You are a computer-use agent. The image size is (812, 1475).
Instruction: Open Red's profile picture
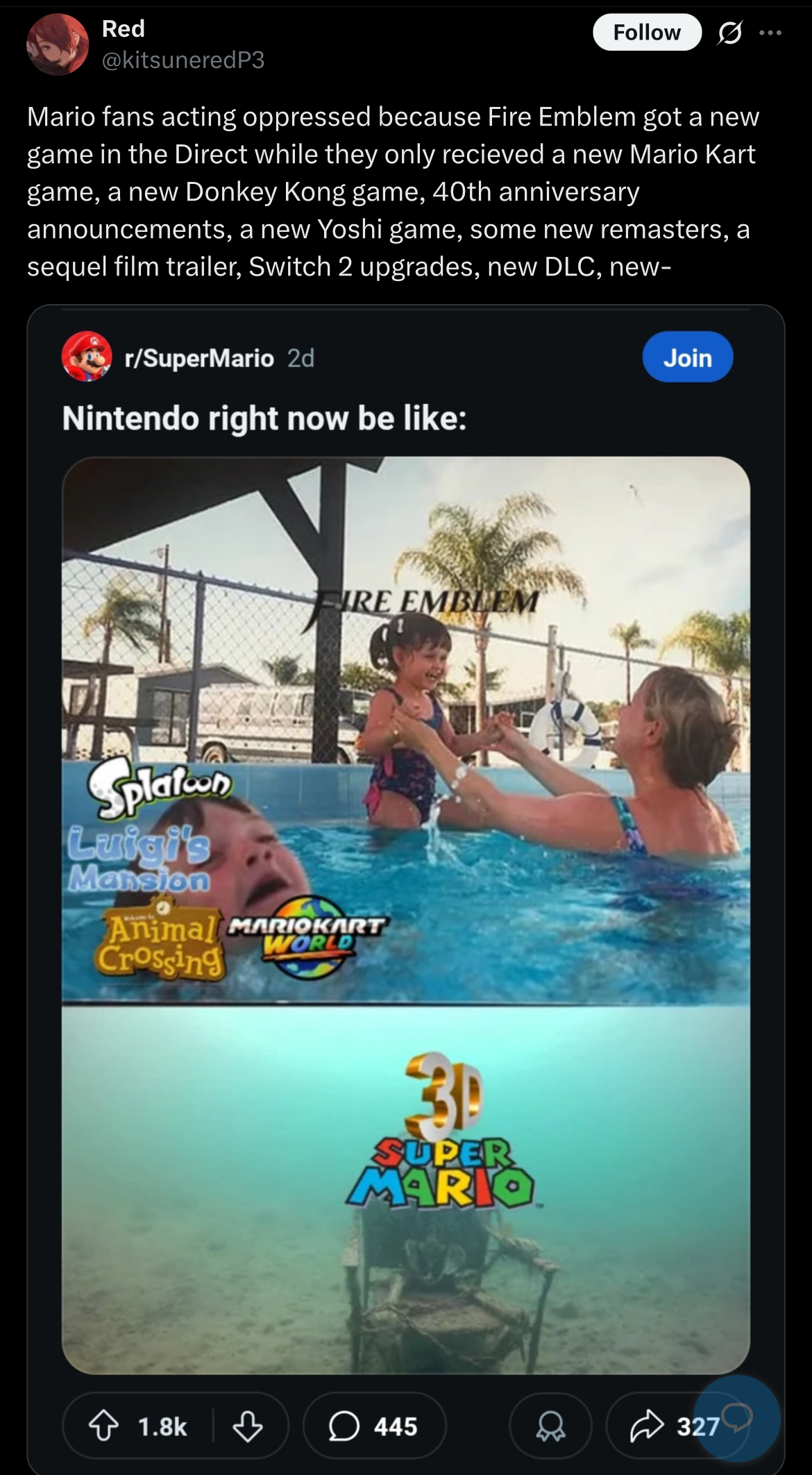[x=58, y=44]
